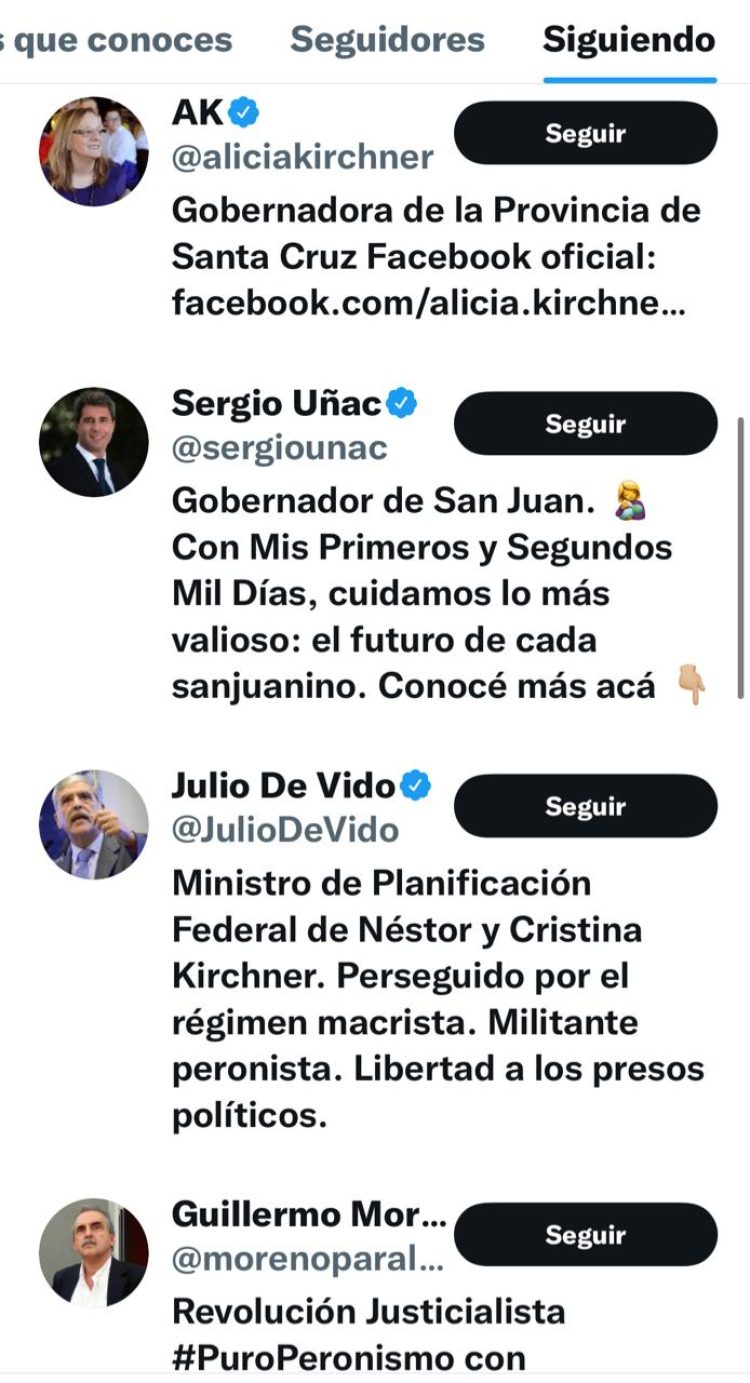Follow AK with the Seguir button

click(x=585, y=132)
